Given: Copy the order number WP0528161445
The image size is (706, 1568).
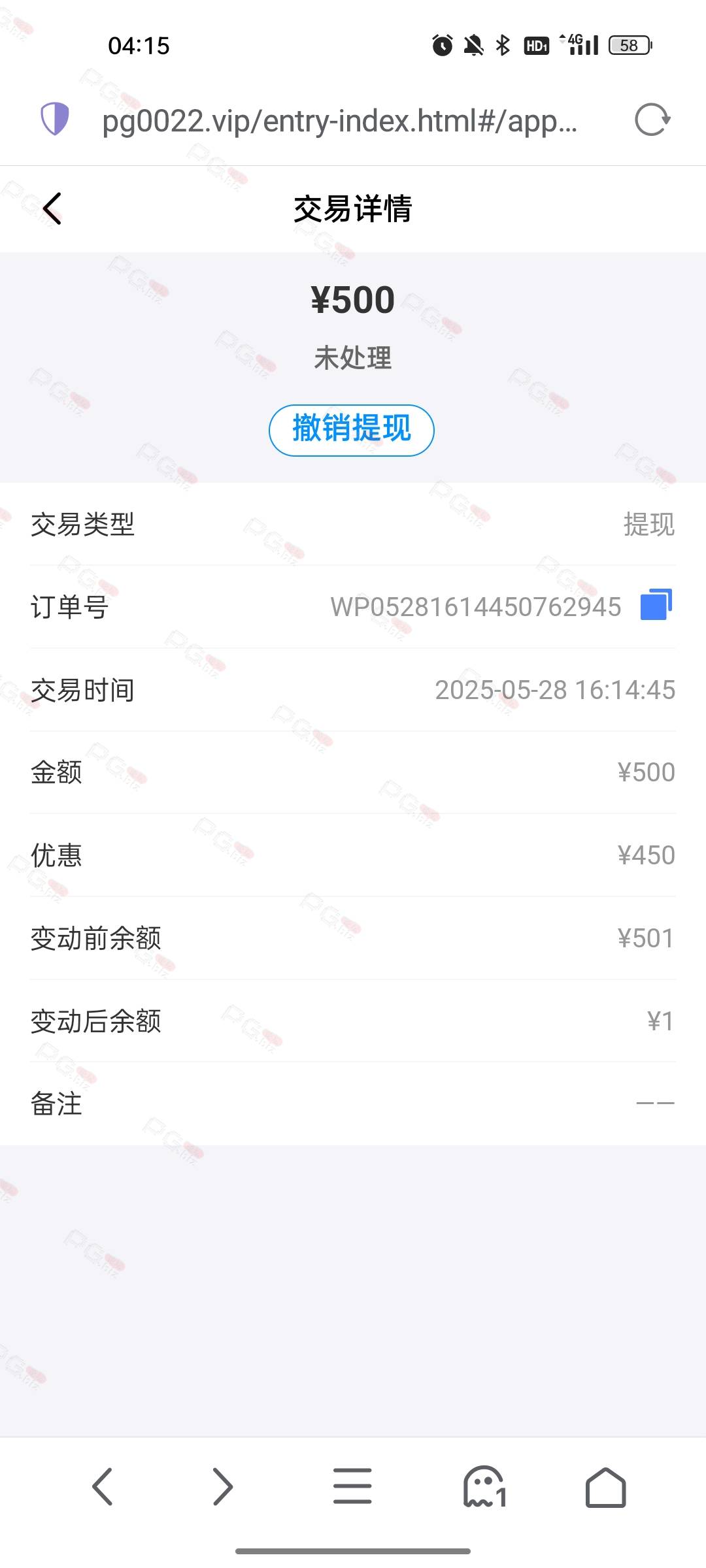Looking at the screenshot, I should (656, 605).
